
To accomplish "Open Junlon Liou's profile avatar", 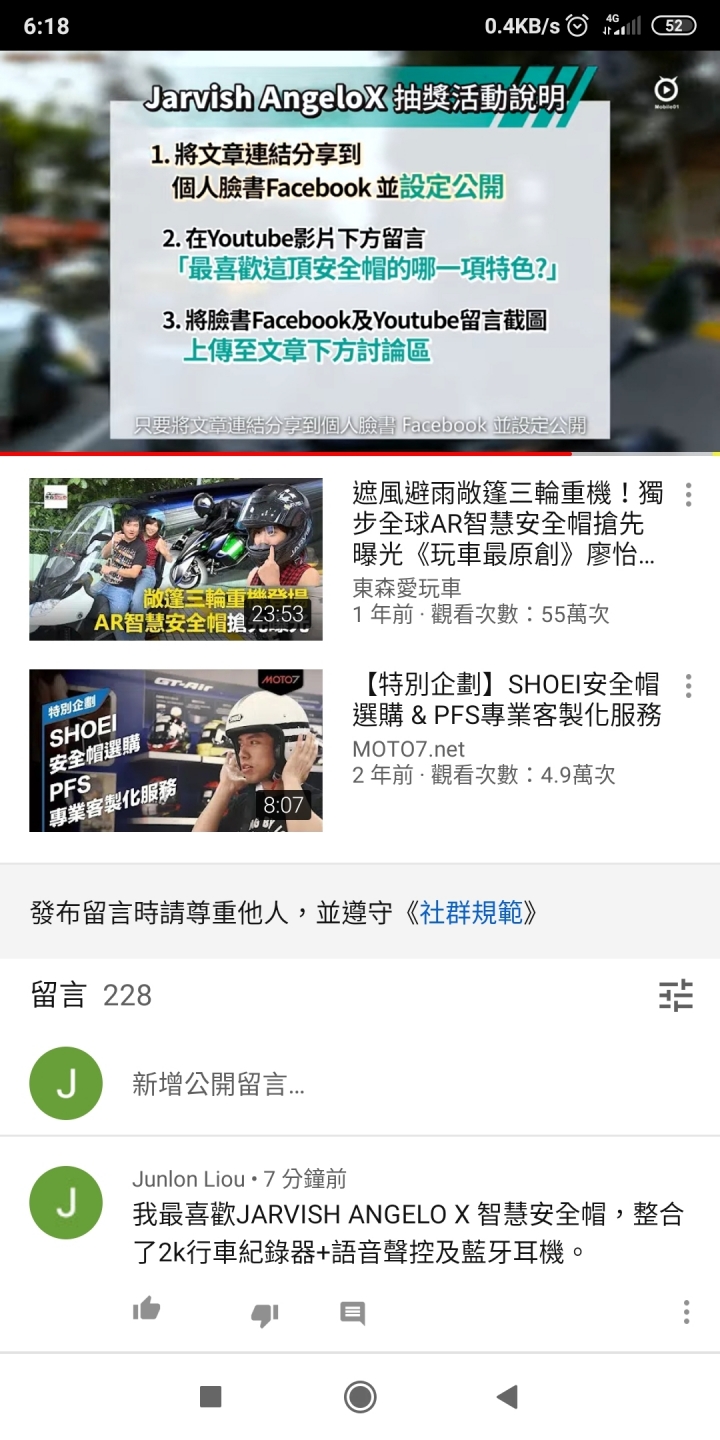I will 66,1202.
